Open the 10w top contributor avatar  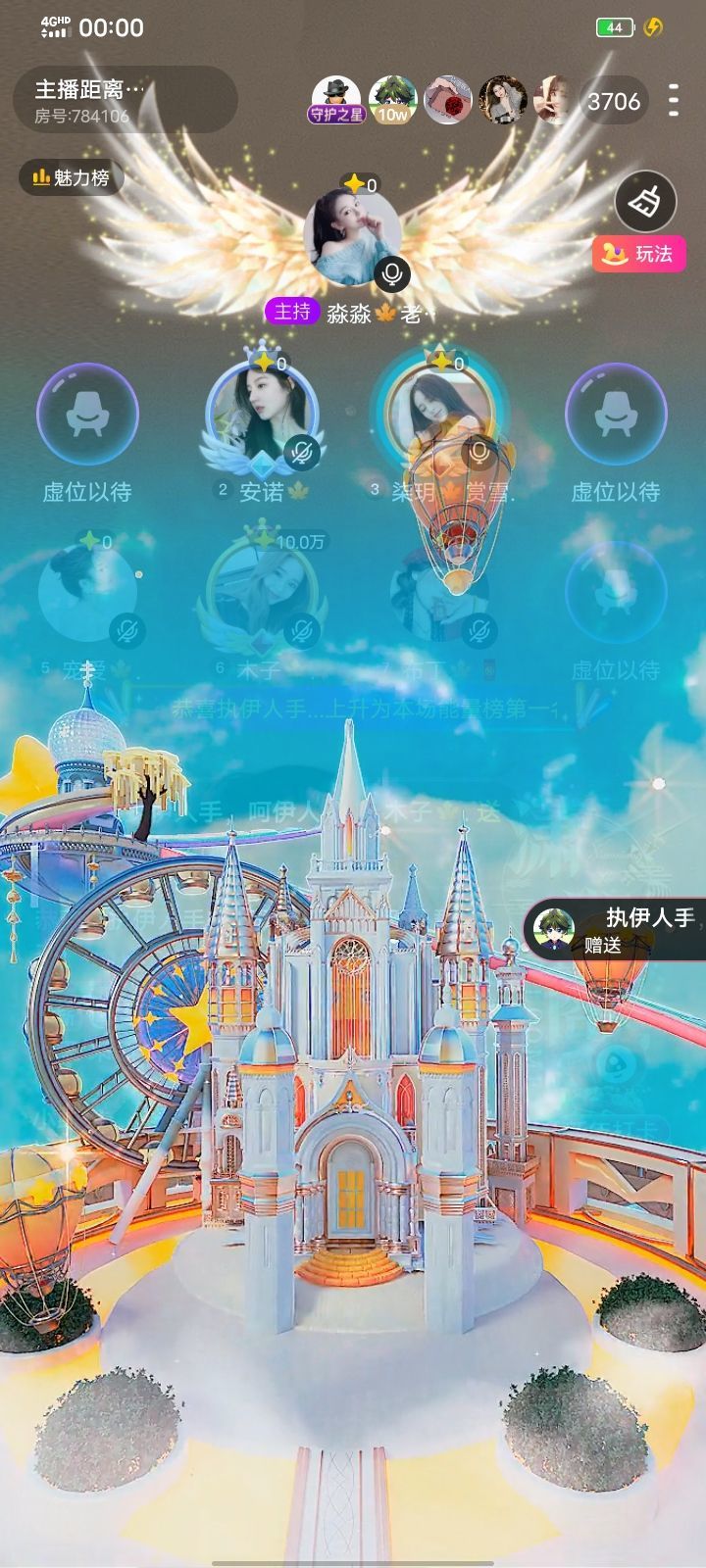pos(393,99)
